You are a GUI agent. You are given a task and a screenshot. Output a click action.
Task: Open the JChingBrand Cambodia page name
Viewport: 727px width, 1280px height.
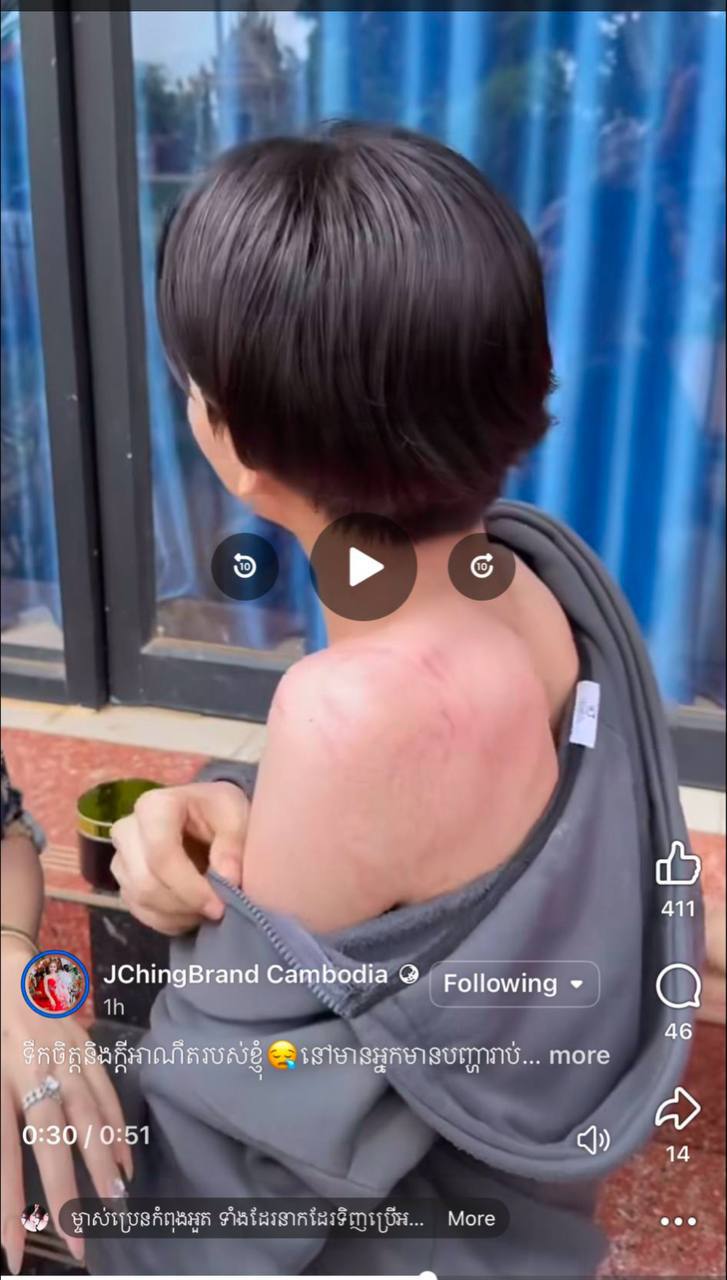(245, 974)
